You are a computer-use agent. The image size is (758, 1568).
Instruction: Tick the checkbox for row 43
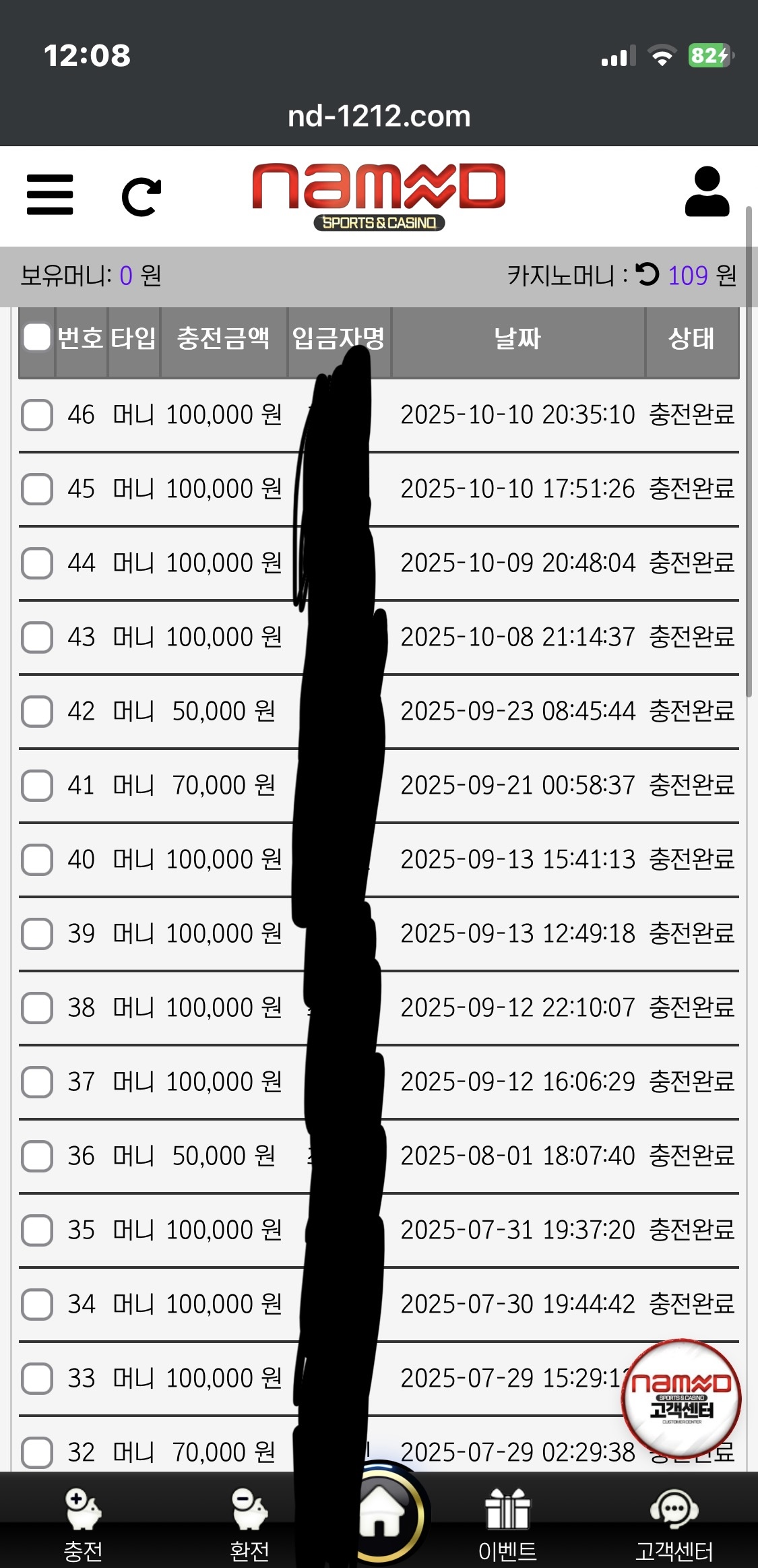[x=37, y=637]
